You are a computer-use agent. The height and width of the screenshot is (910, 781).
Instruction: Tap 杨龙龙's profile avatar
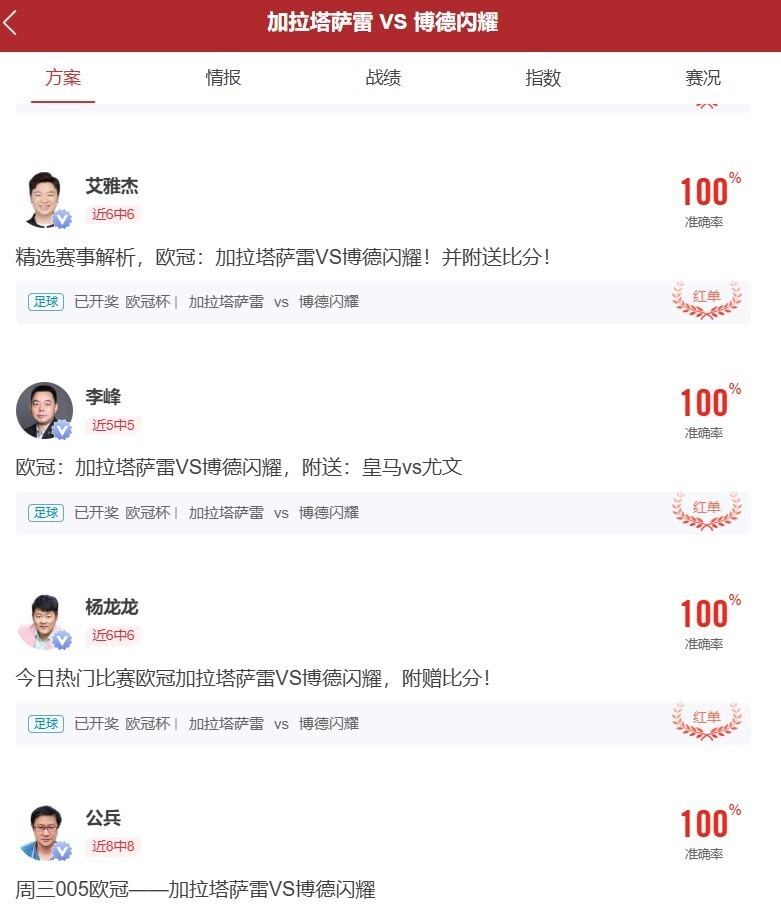coord(44,621)
